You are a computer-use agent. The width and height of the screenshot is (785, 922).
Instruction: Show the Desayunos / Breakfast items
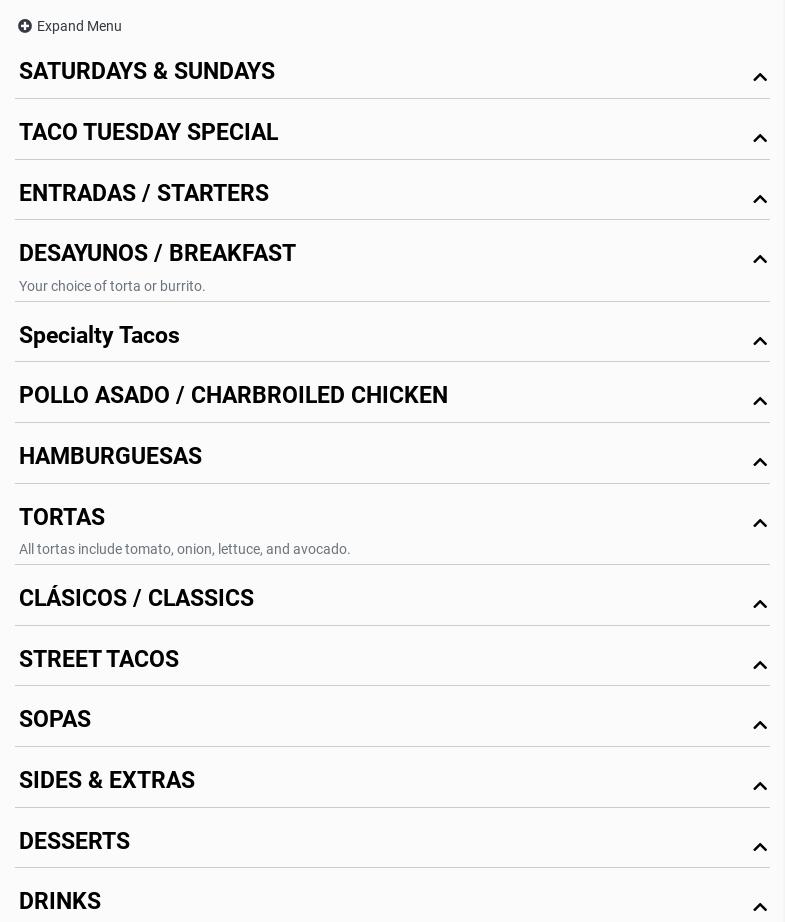pyautogui.click(x=158, y=254)
